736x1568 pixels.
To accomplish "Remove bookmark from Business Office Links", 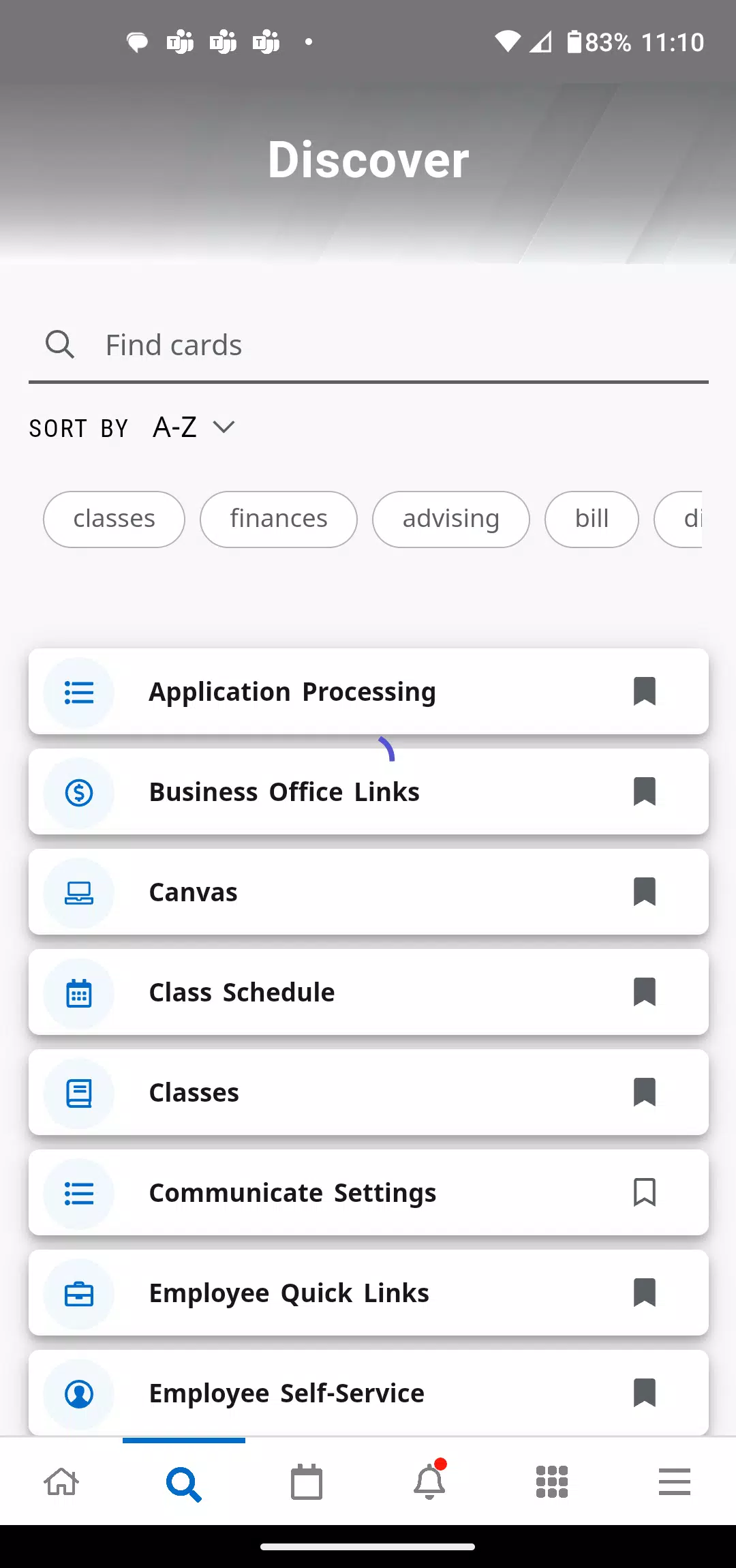I will (x=644, y=791).
